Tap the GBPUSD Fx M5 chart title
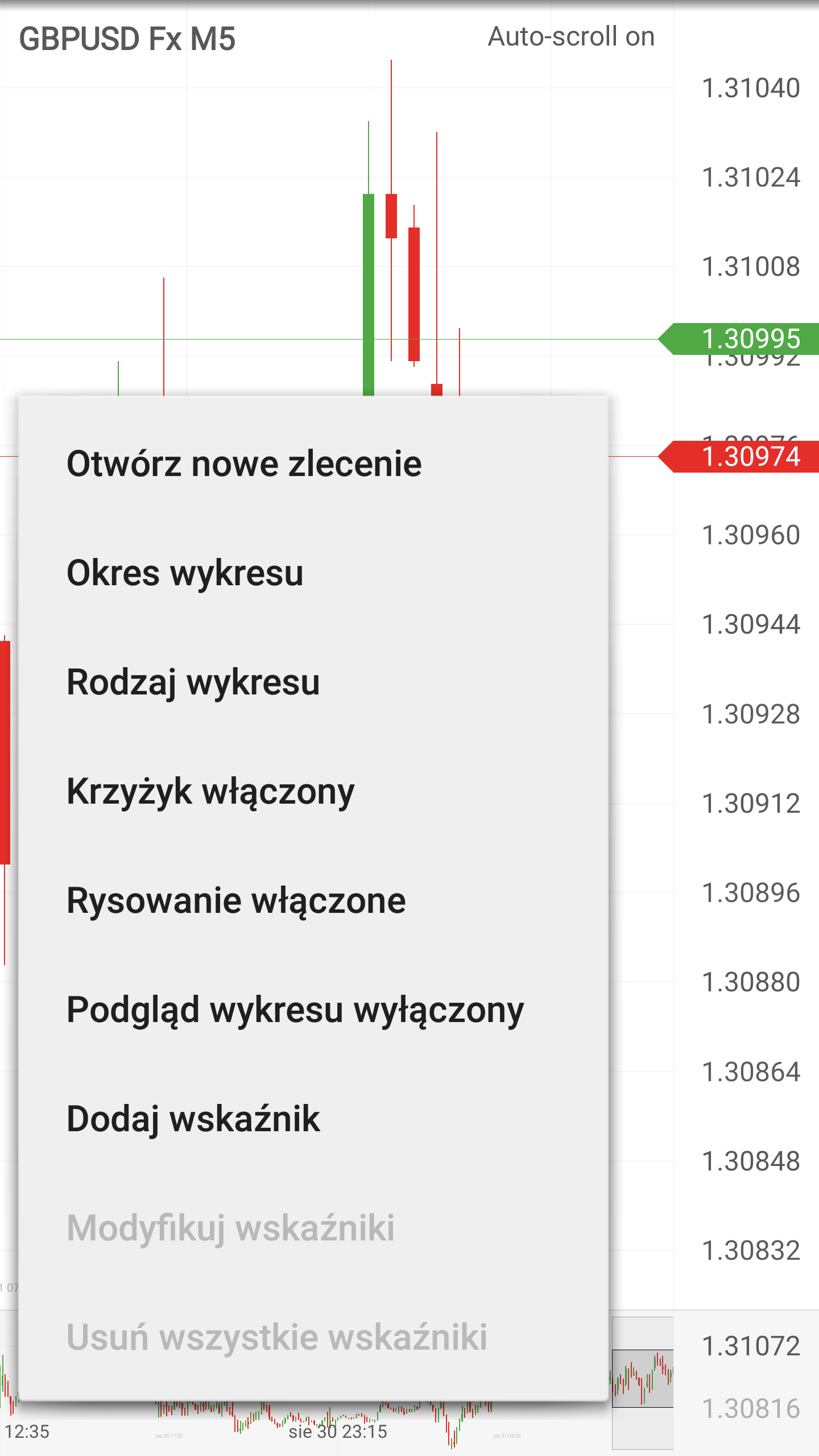Viewport: 819px width, 1456px height. click(128, 38)
